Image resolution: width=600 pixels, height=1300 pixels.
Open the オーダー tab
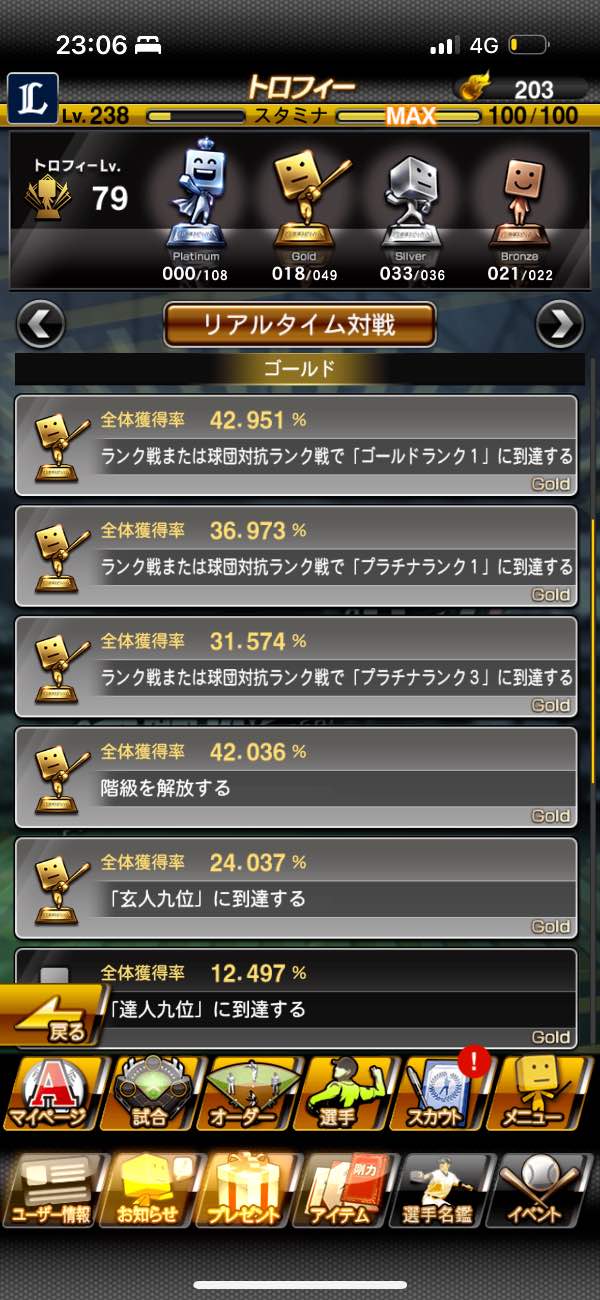[x=250, y=1093]
